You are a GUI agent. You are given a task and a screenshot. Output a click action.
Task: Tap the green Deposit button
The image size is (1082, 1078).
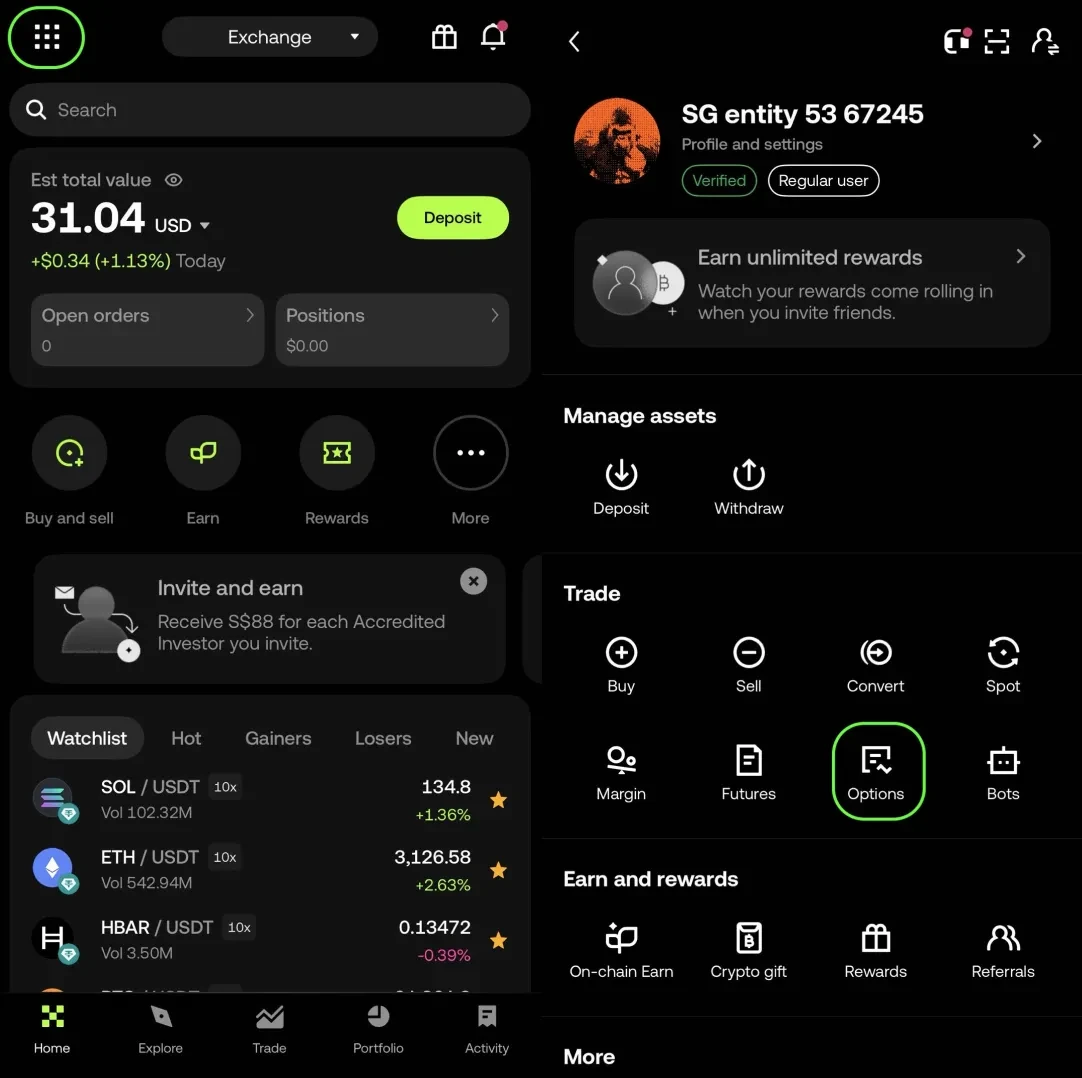[452, 218]
